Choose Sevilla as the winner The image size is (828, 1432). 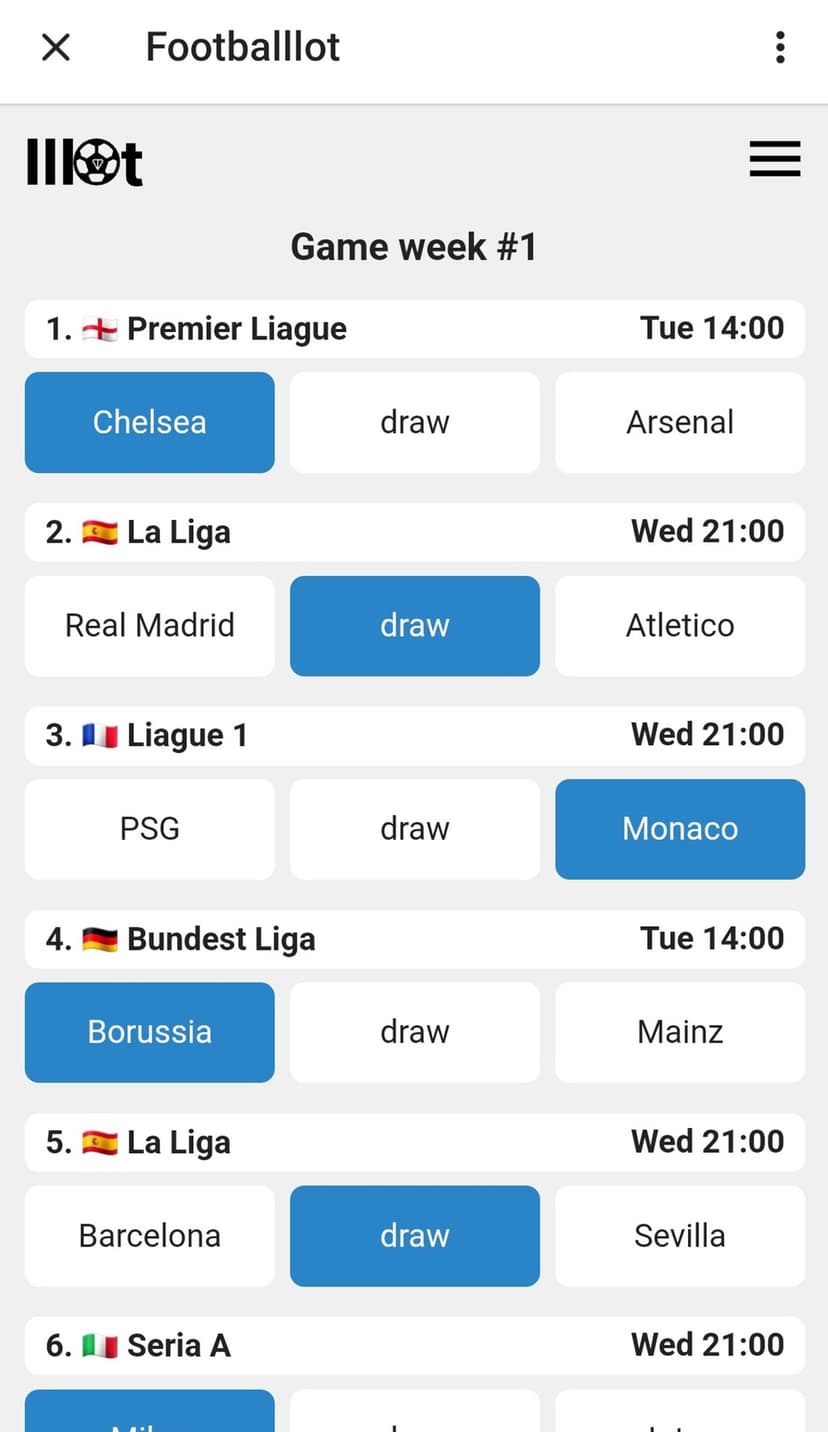tap(680, 1236)
